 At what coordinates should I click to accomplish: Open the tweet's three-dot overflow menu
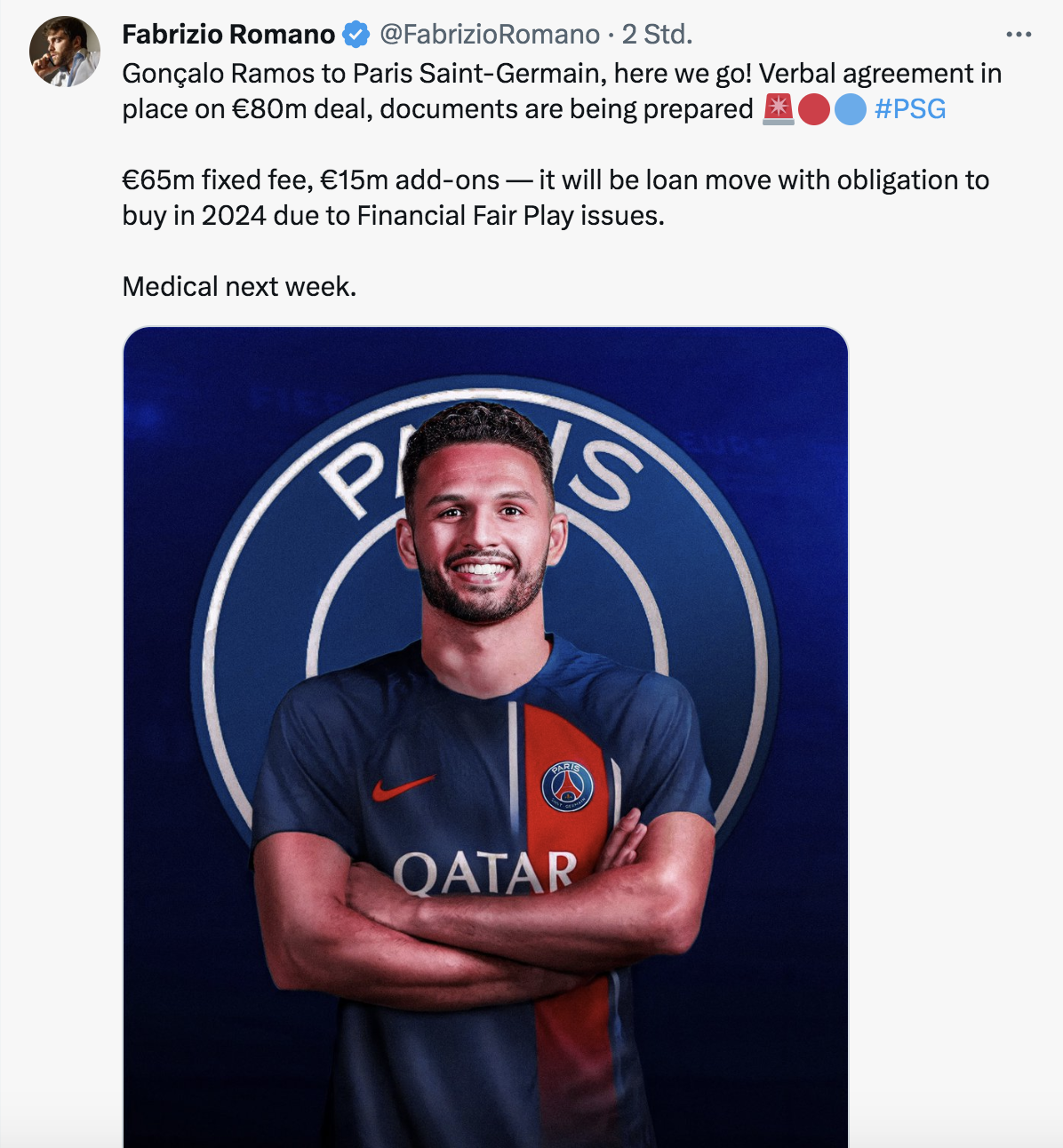(x=1019, y=35)
